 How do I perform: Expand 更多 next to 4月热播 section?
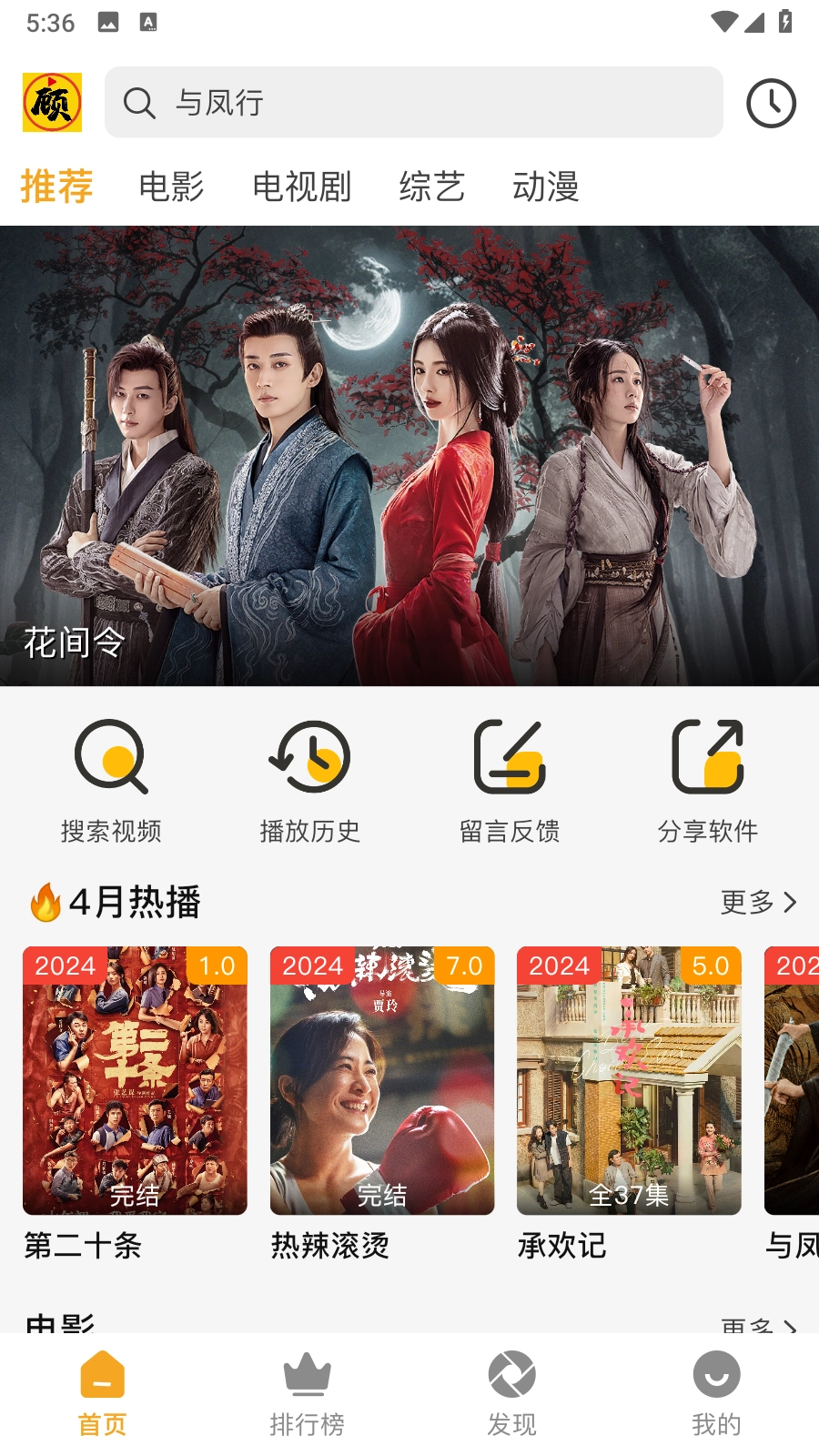point(759,902)
